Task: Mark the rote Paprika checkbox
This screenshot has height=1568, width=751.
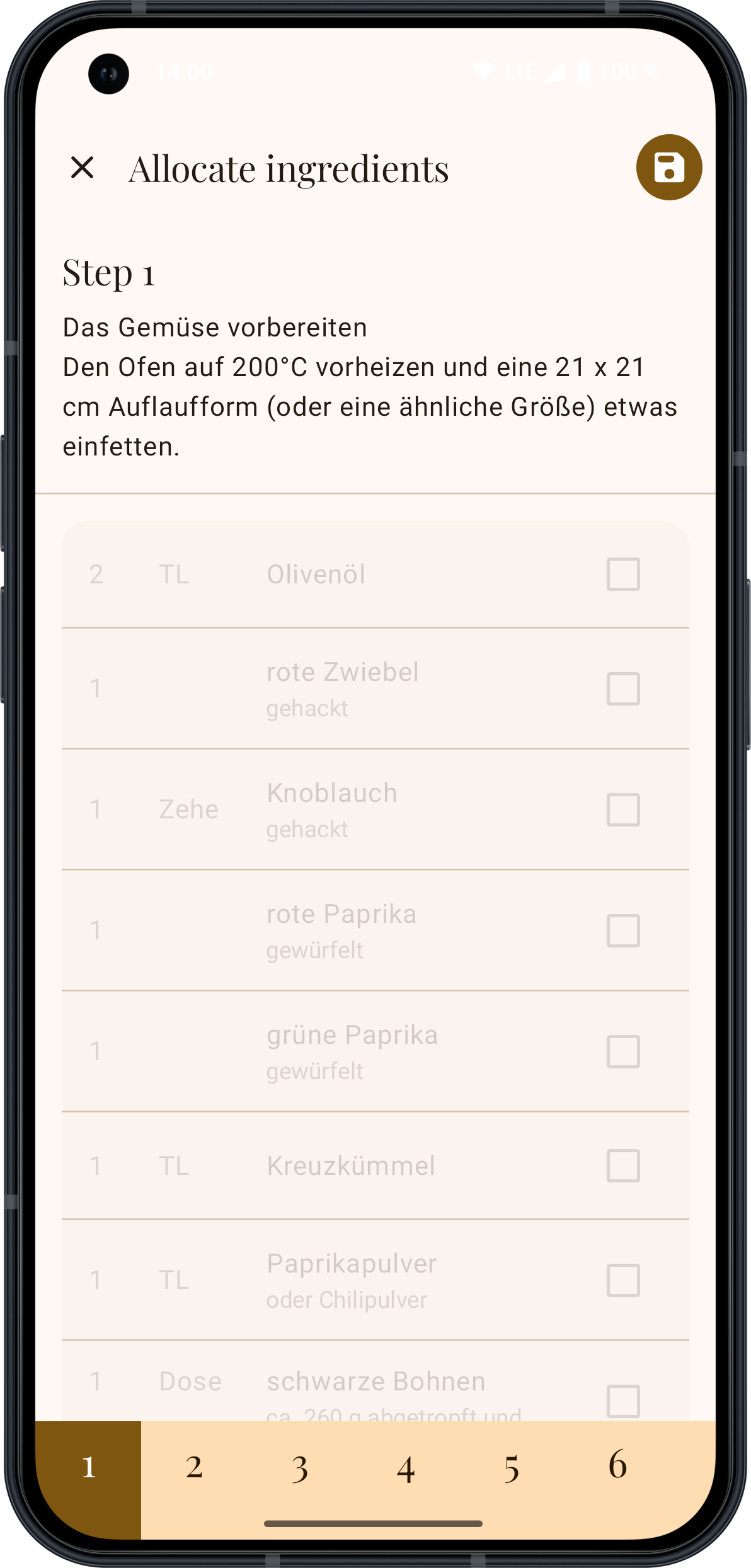Action: (623, 930)
